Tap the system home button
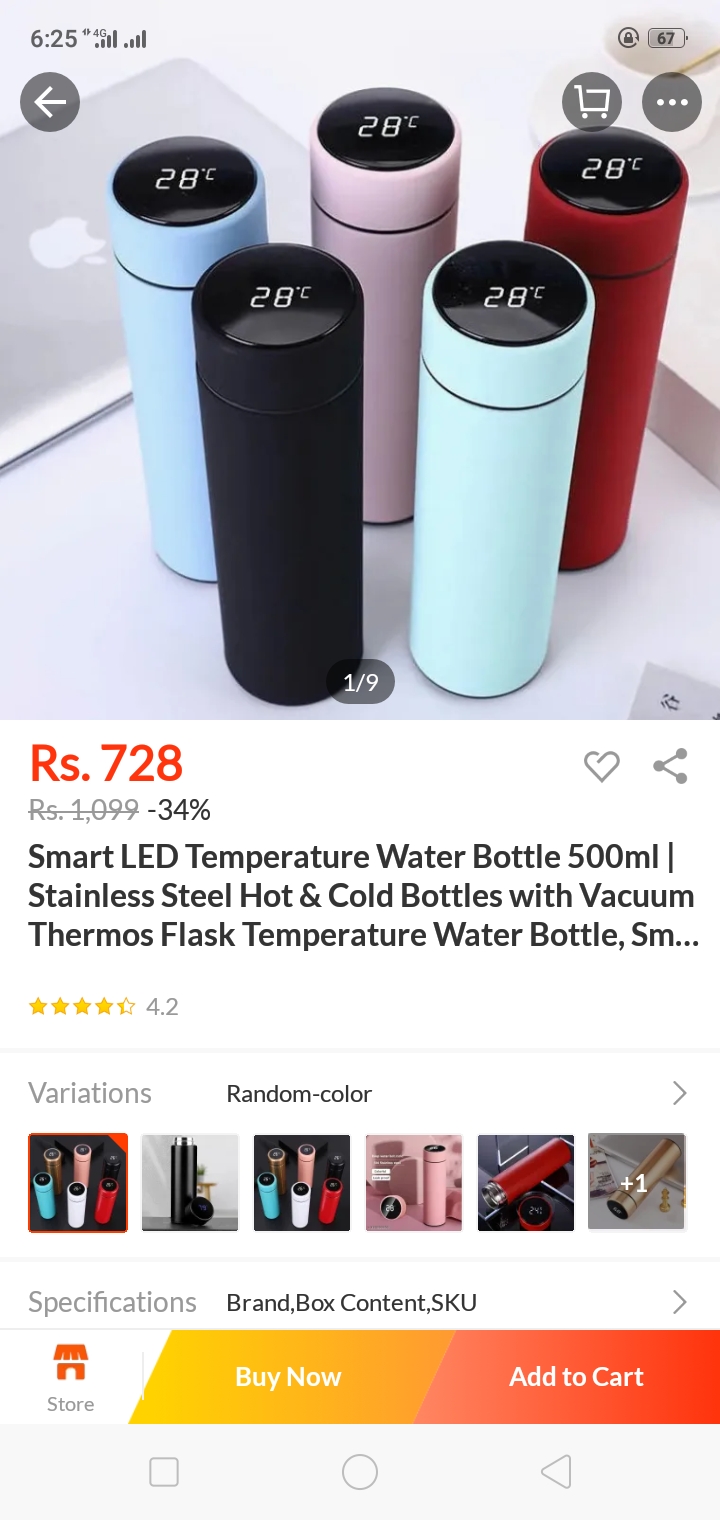 (x=360, y=1472)
